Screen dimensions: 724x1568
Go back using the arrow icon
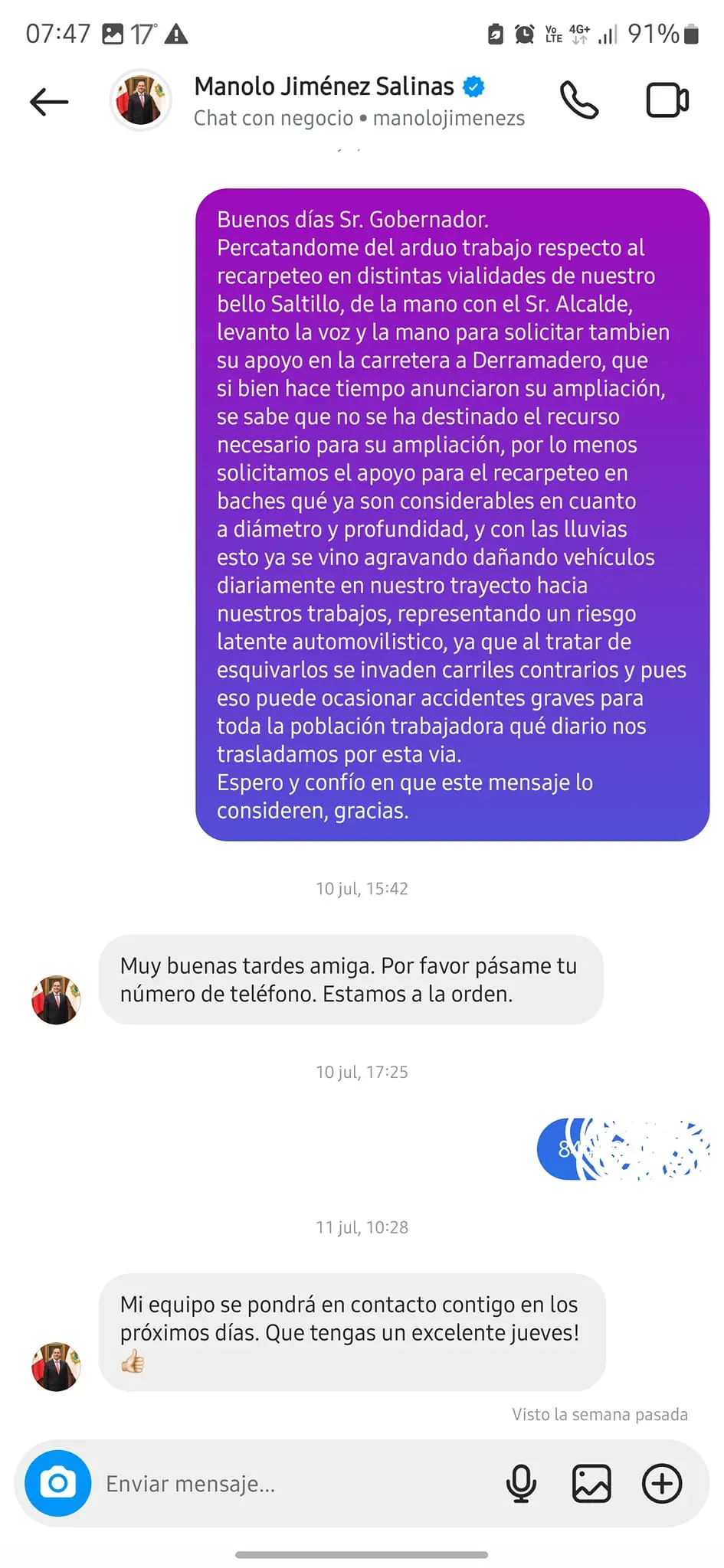(49, 101)
